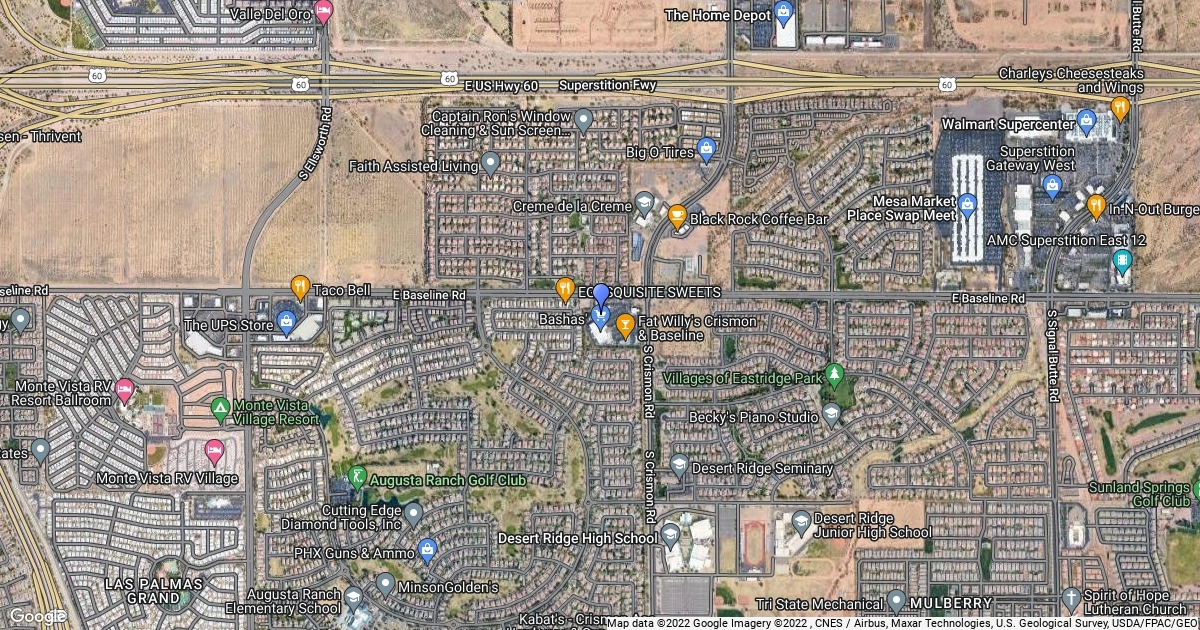Open the Google logo link
This screenshot has width=1200, height=630.
(x=37, y=616)
